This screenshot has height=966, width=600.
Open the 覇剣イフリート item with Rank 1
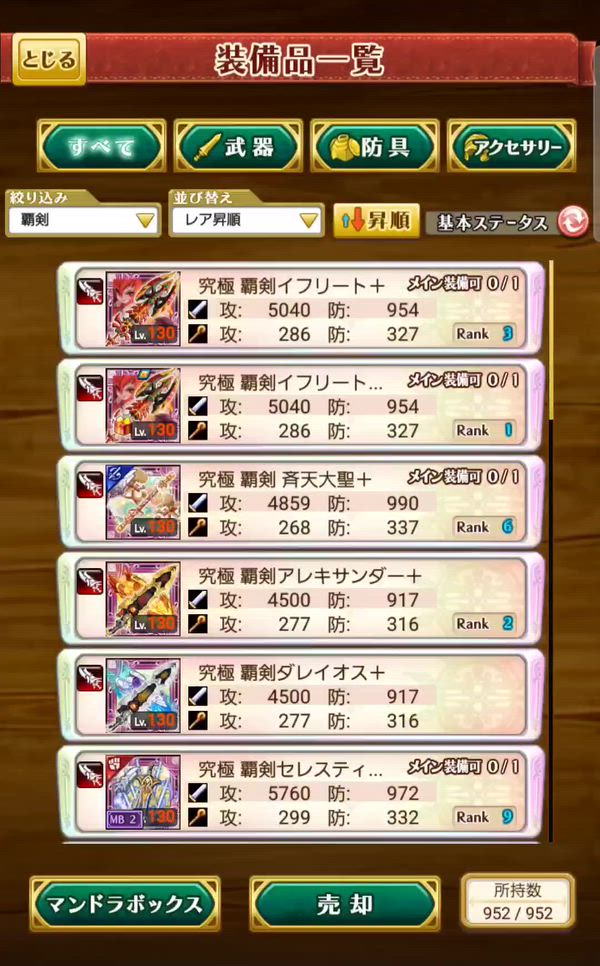pos(300,405)
